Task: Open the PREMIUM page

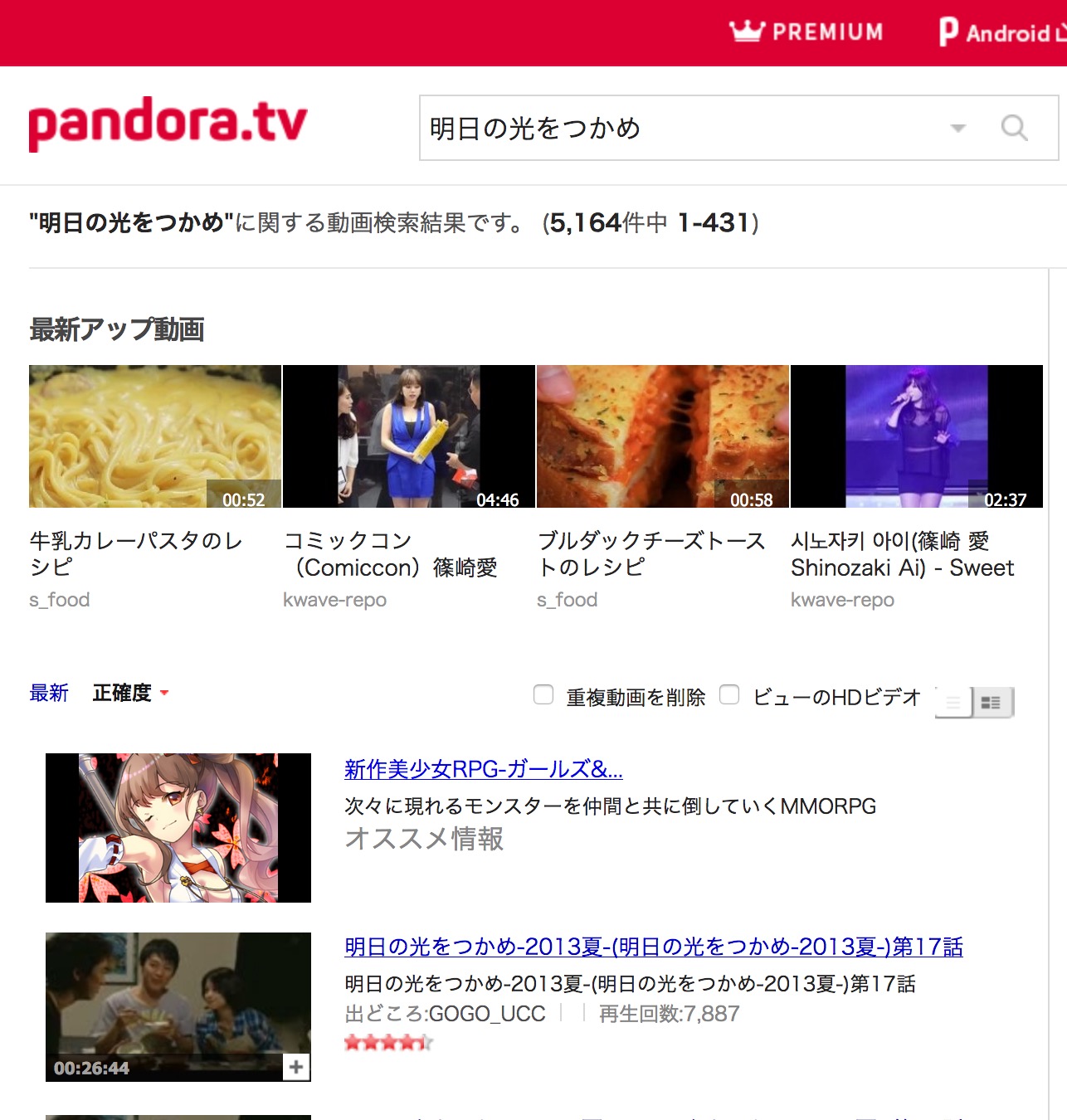Action: pyautogui.click(x=806, y=32)
